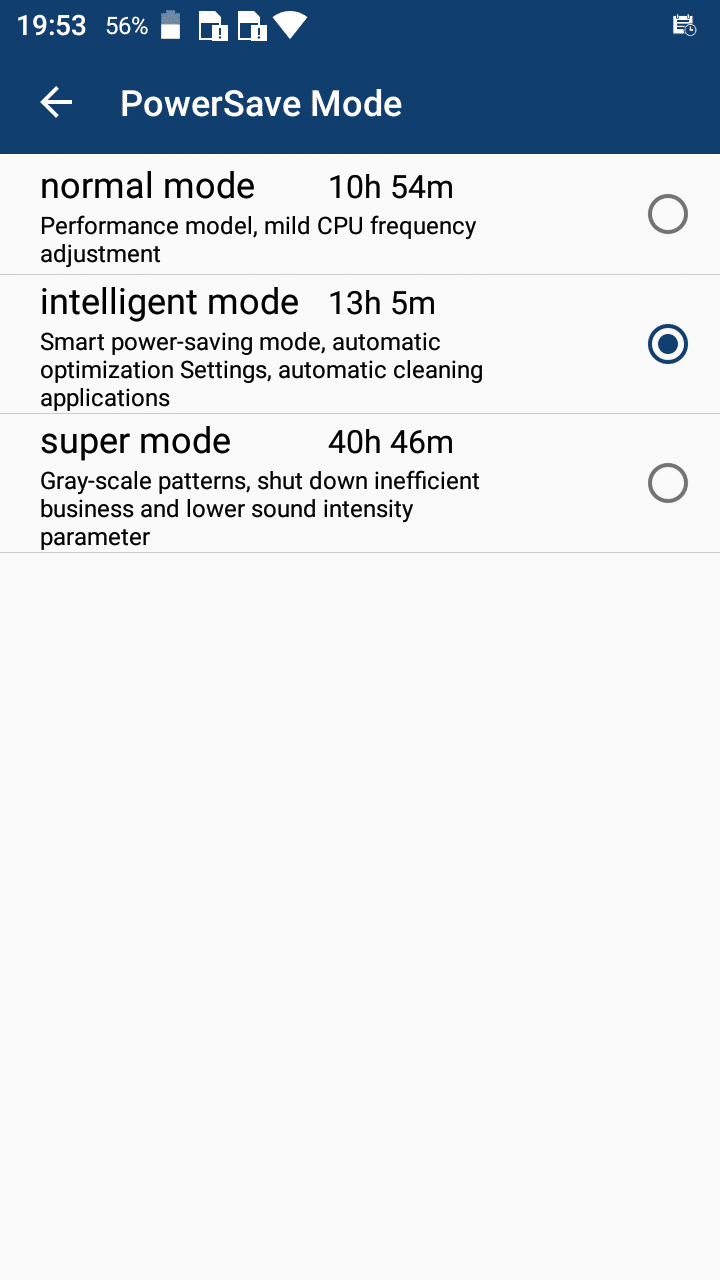Screen dimensions: 720x1280
Task: Go back from PowerSave Mode screen
Action: tap(56, 102)
